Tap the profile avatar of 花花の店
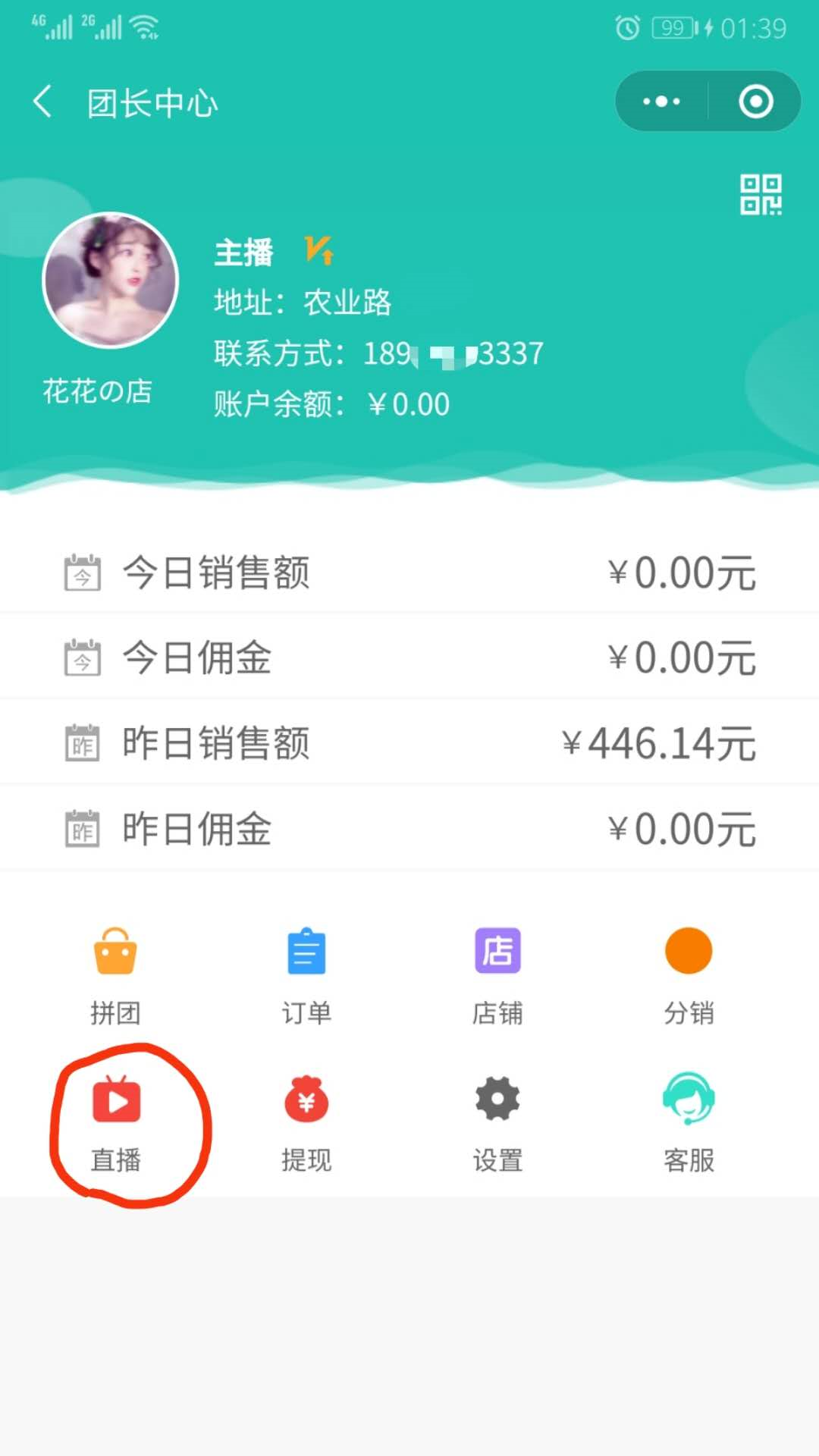Screen dimensions: 819x1456 [111, 281]
